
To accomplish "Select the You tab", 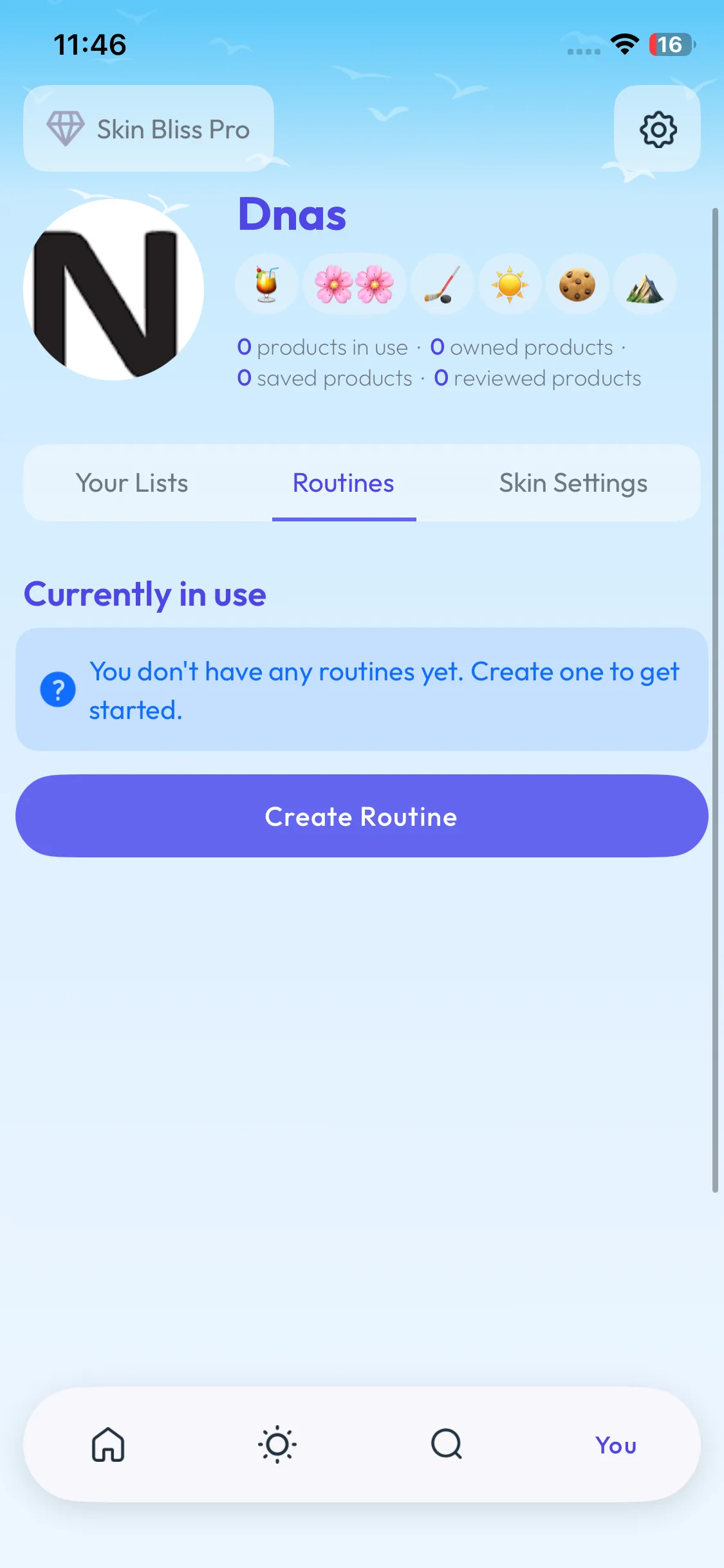I will 615,1445.
